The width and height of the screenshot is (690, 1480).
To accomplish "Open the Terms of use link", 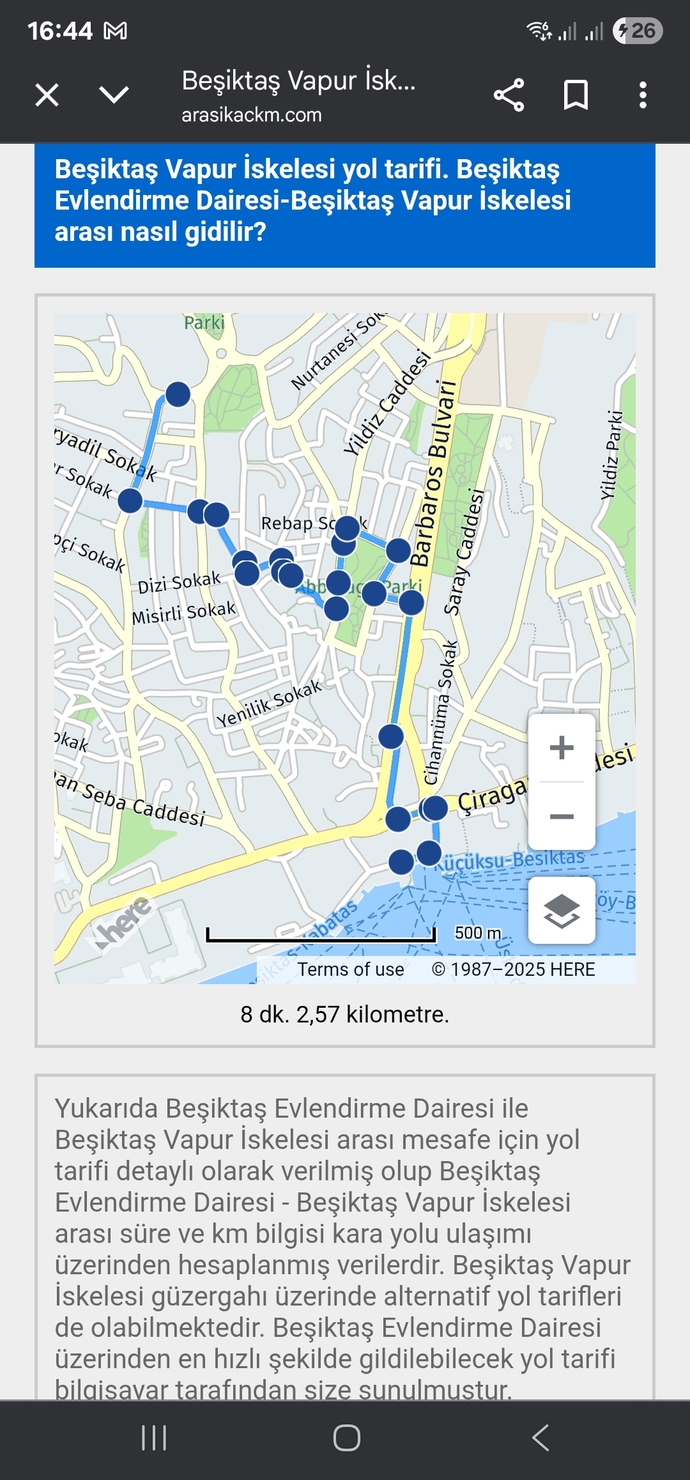I will click(351, 969).
